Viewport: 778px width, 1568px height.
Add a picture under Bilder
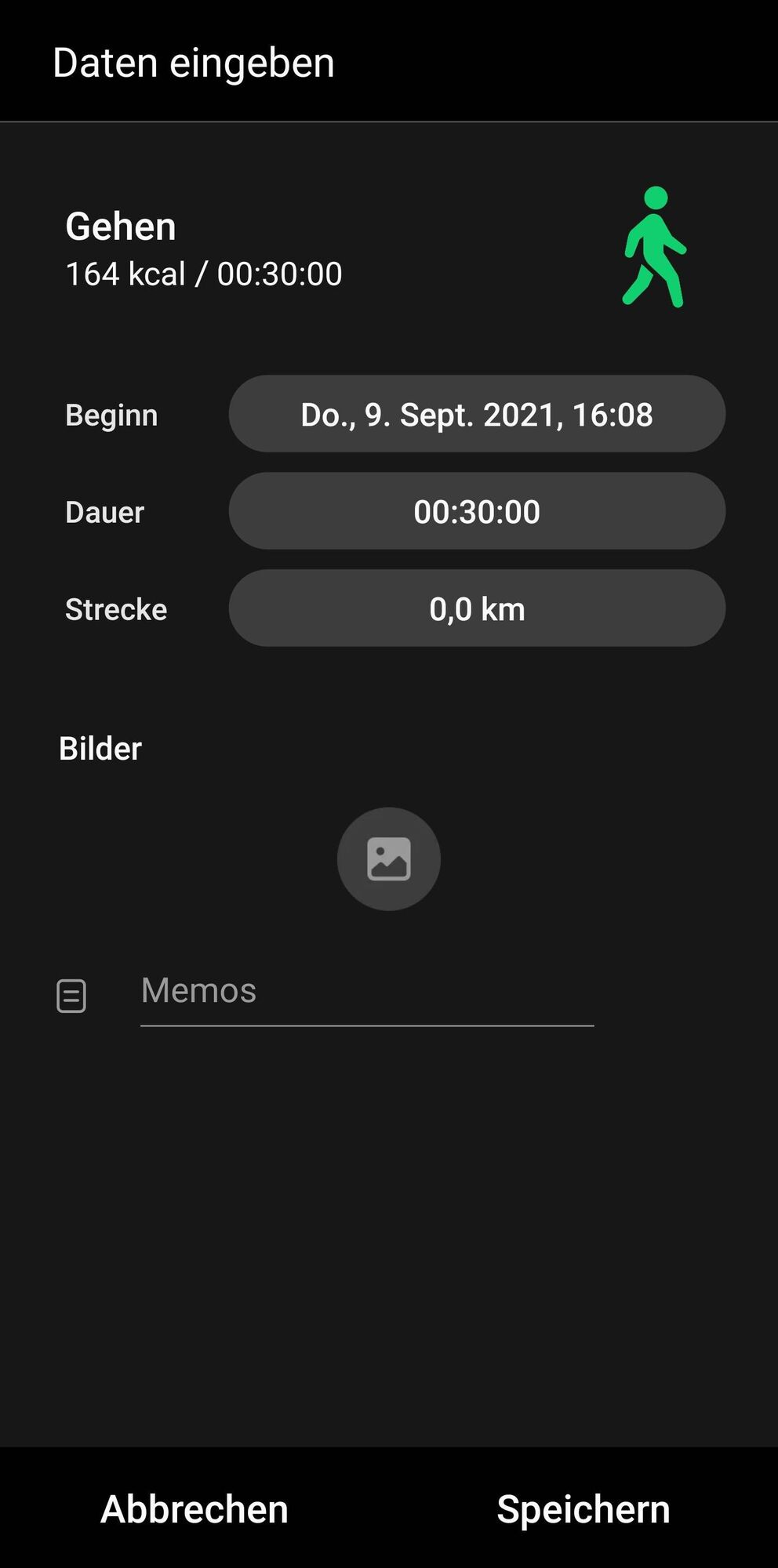click(388, 858)
